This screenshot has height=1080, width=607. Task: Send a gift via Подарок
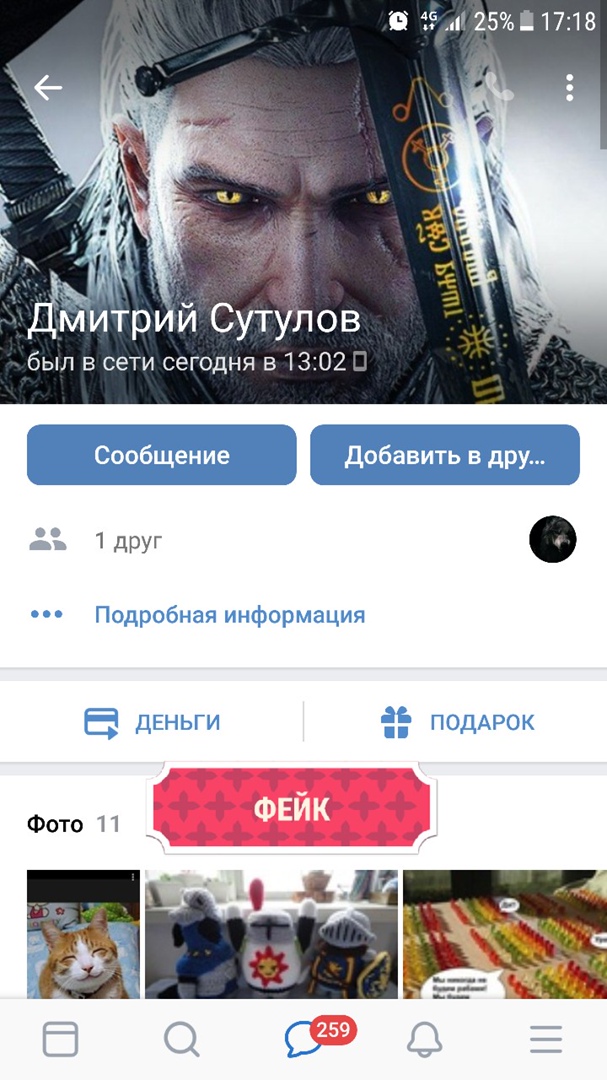pos(458,722)
